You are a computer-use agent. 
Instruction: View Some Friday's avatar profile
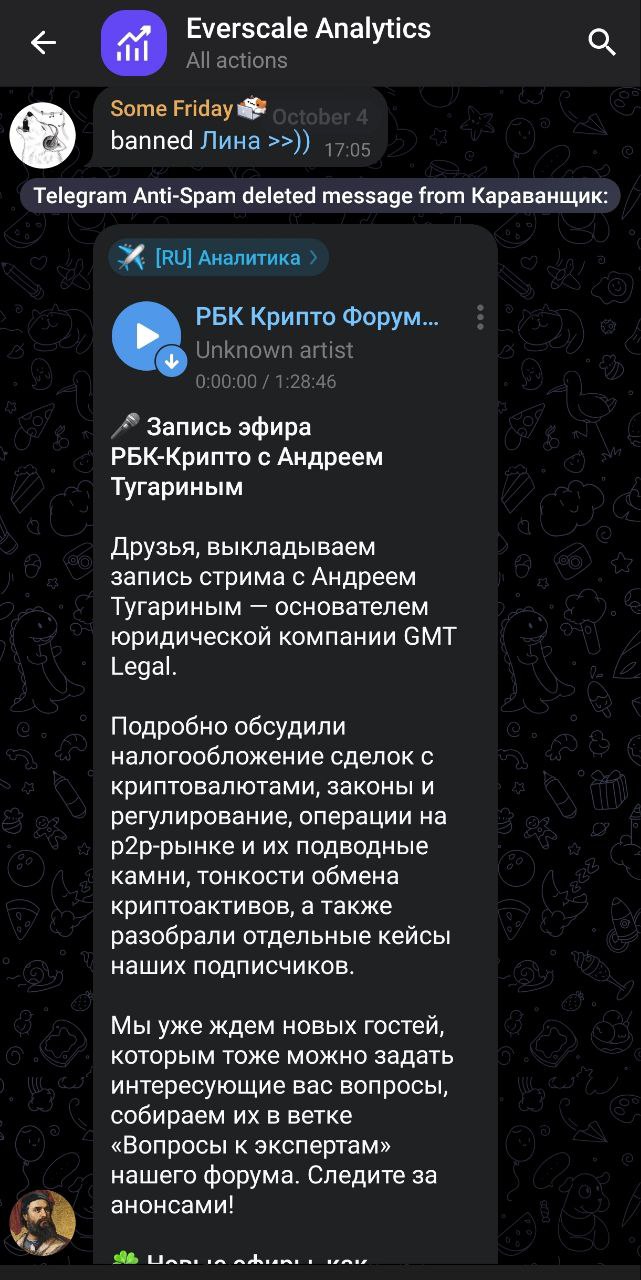coord(43,134)
